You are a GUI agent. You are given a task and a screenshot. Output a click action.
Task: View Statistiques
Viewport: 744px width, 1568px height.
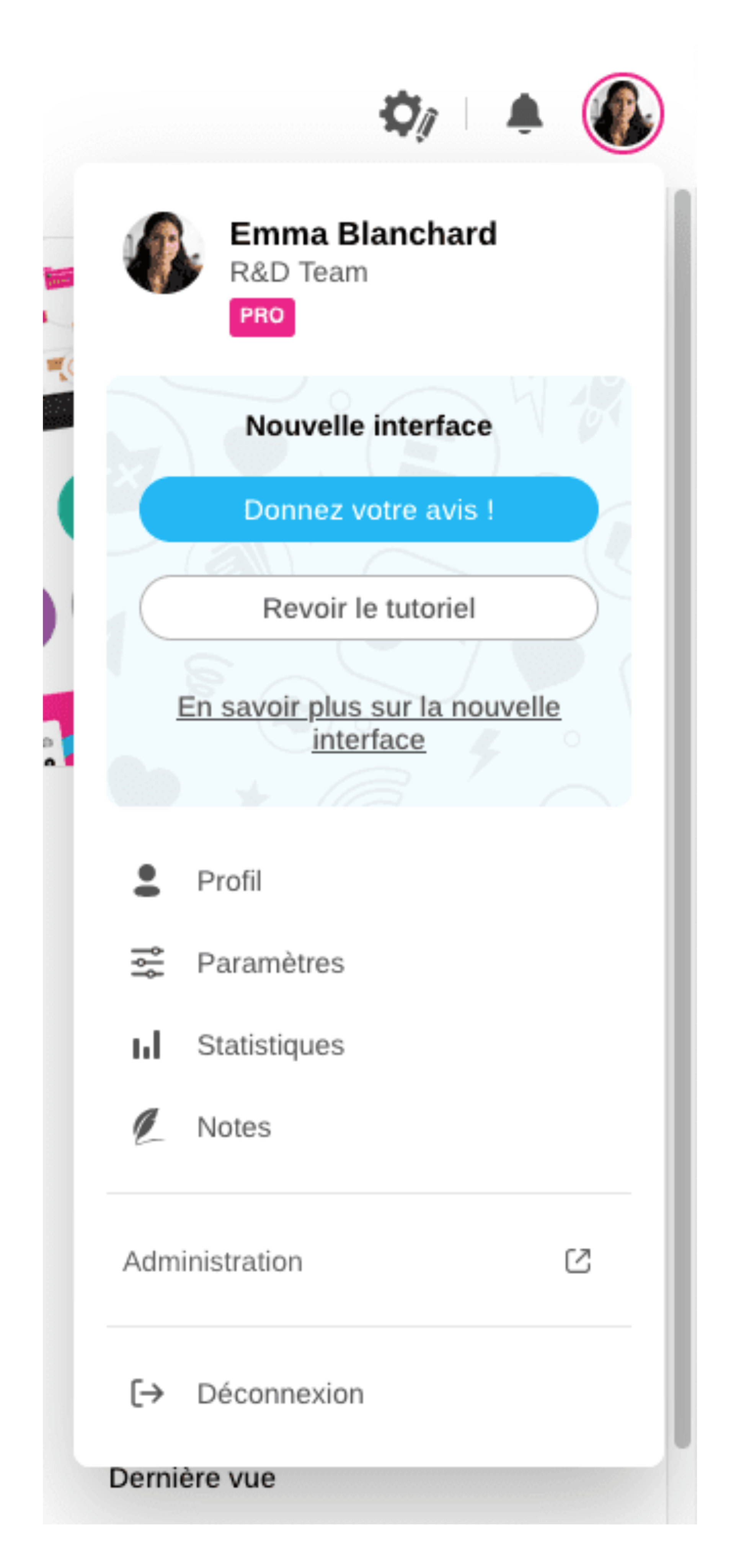point(270,1045)
